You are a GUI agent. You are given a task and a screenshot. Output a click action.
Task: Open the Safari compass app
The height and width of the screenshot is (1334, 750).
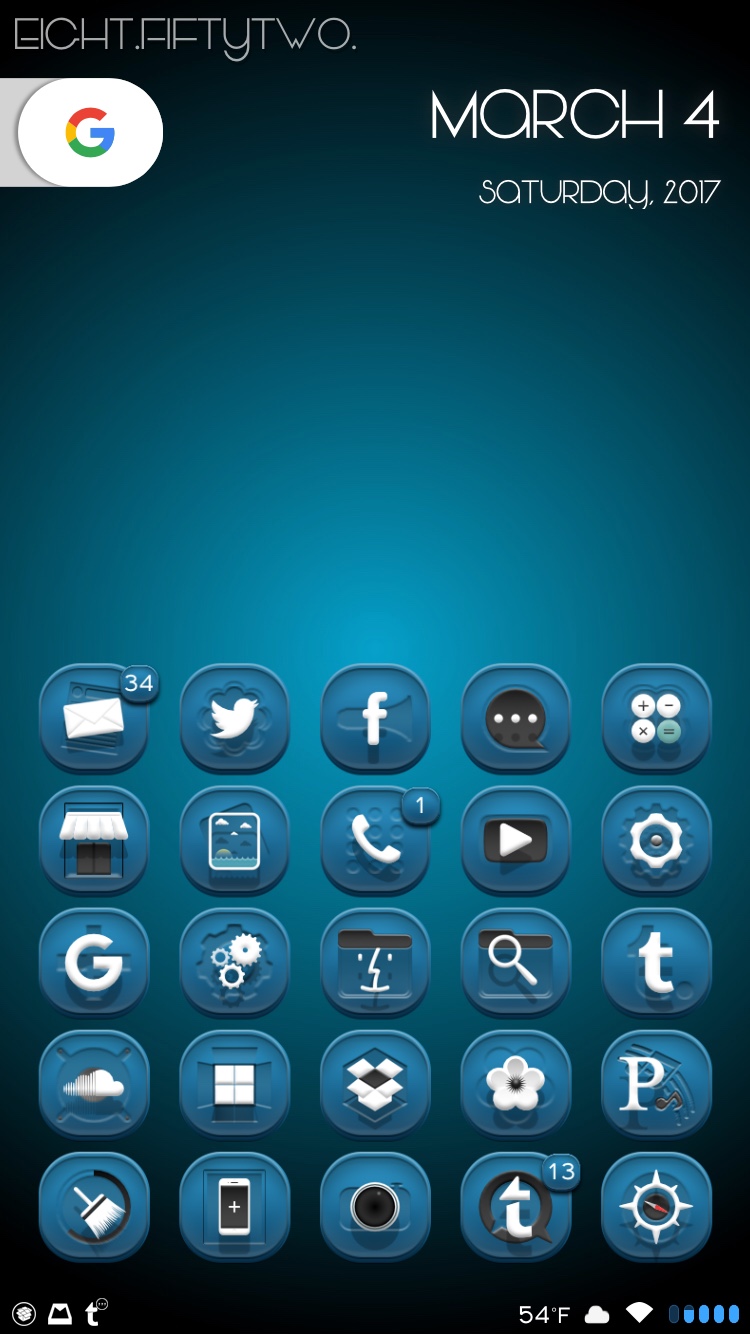(x=656, y=1206)
